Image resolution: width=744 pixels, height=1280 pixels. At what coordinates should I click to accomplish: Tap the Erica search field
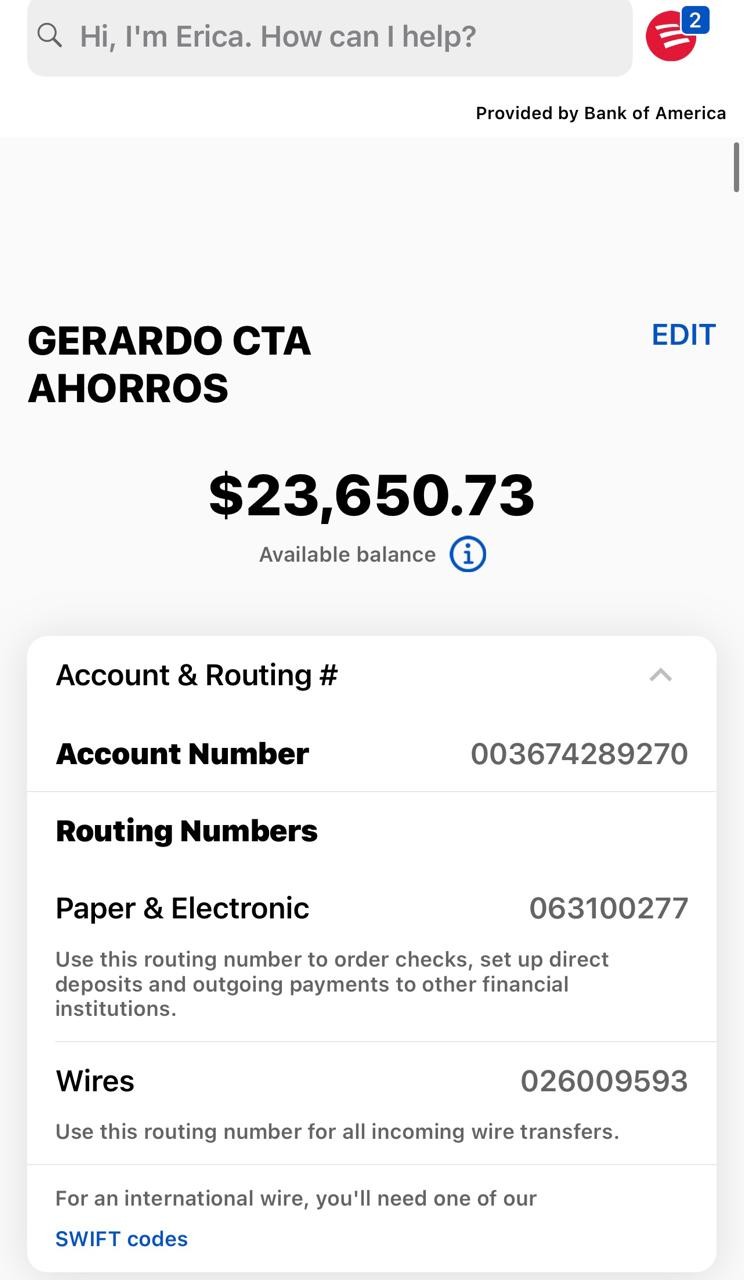click(x=330, y=37)
